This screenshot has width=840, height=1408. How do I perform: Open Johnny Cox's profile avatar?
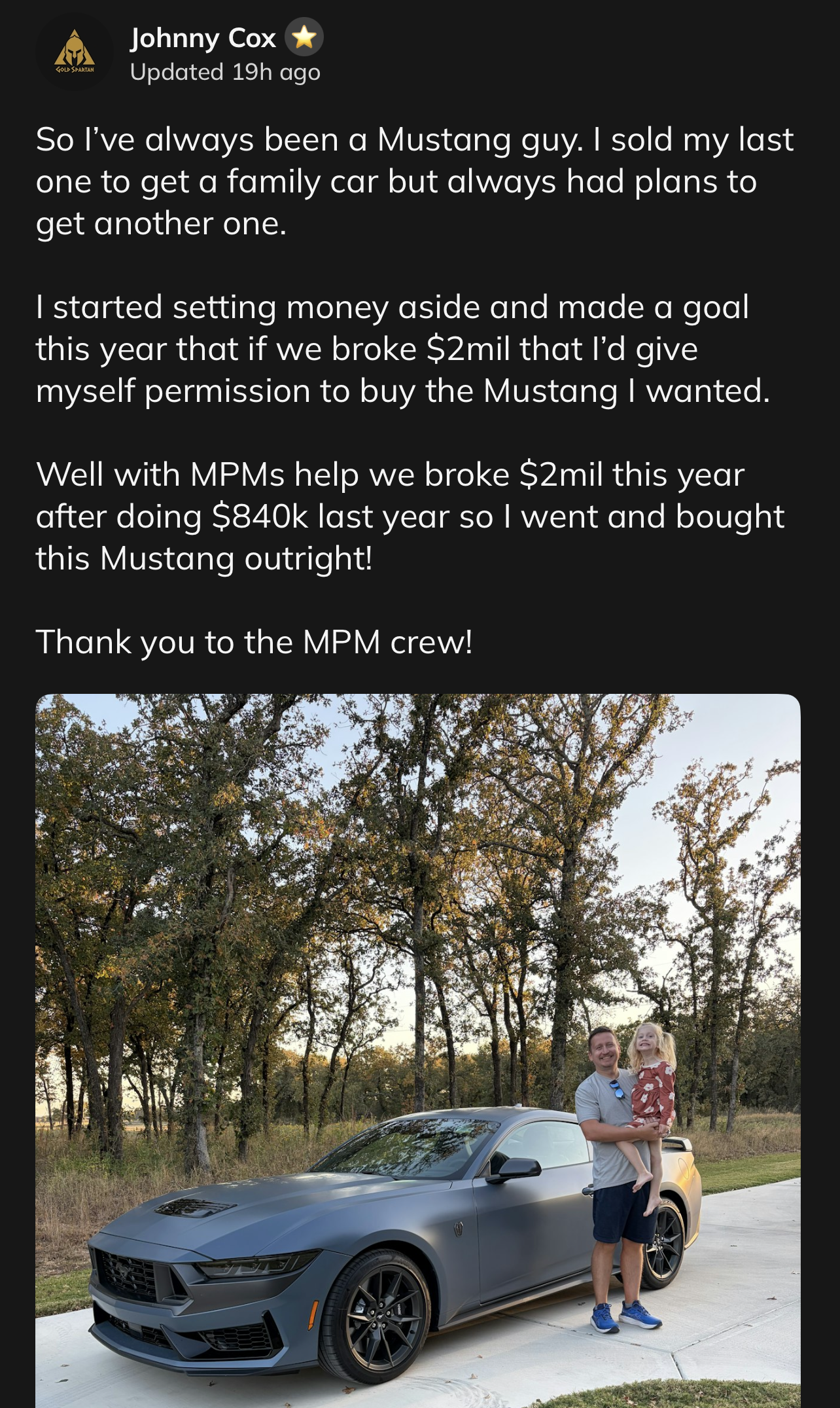pos(75,52)
